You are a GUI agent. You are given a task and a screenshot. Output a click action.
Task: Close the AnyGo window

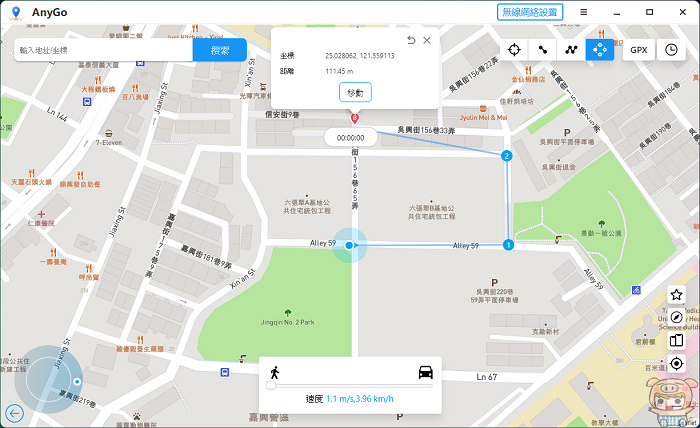pos(681,12)
